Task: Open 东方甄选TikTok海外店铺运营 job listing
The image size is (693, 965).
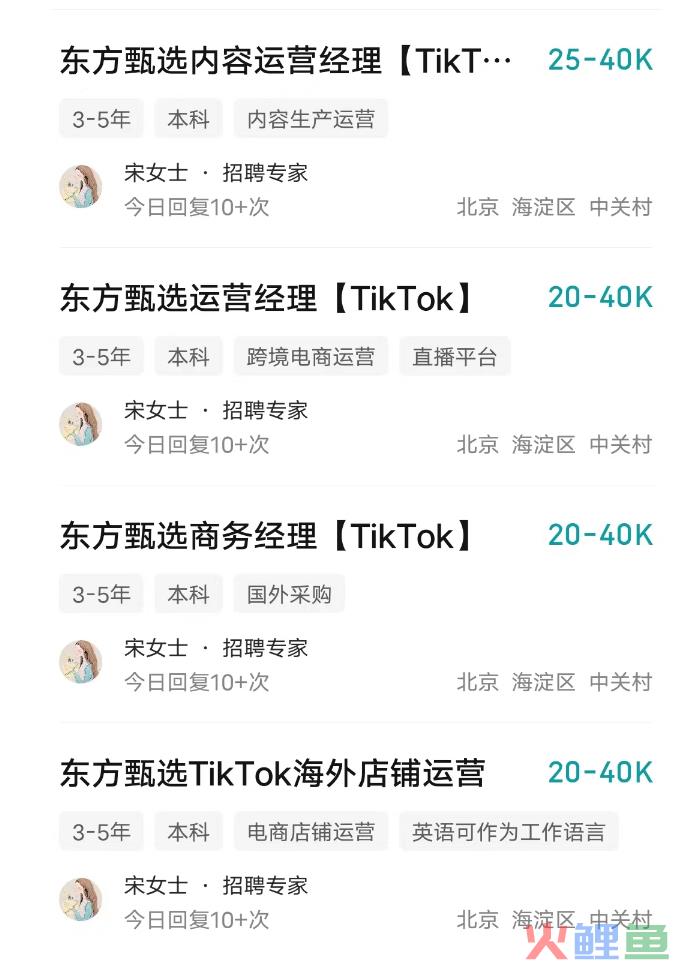Action: pyautogui.click(x=272, y=773)
